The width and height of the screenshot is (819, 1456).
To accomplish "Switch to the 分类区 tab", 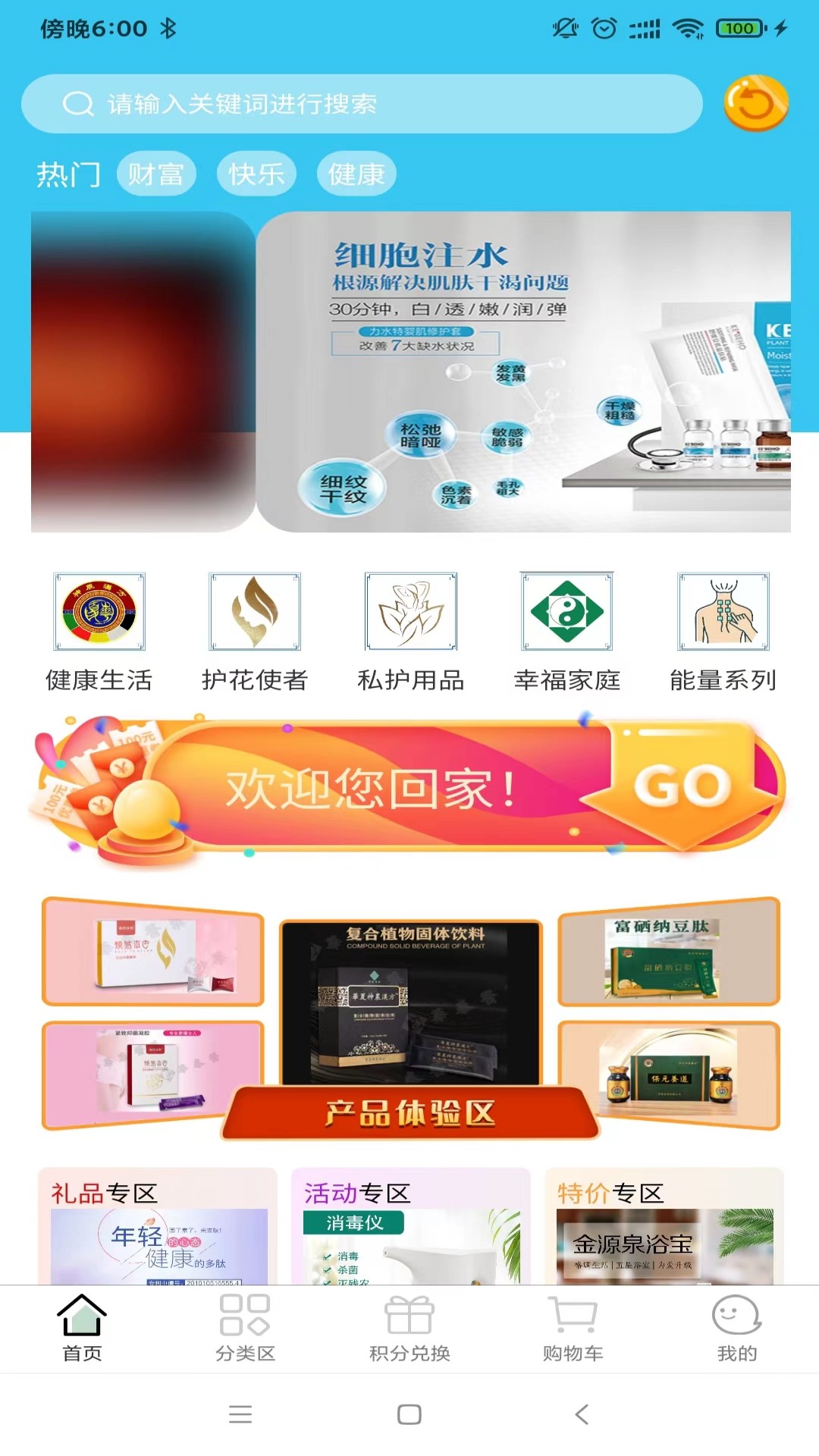I will (x=245, y=1328).
